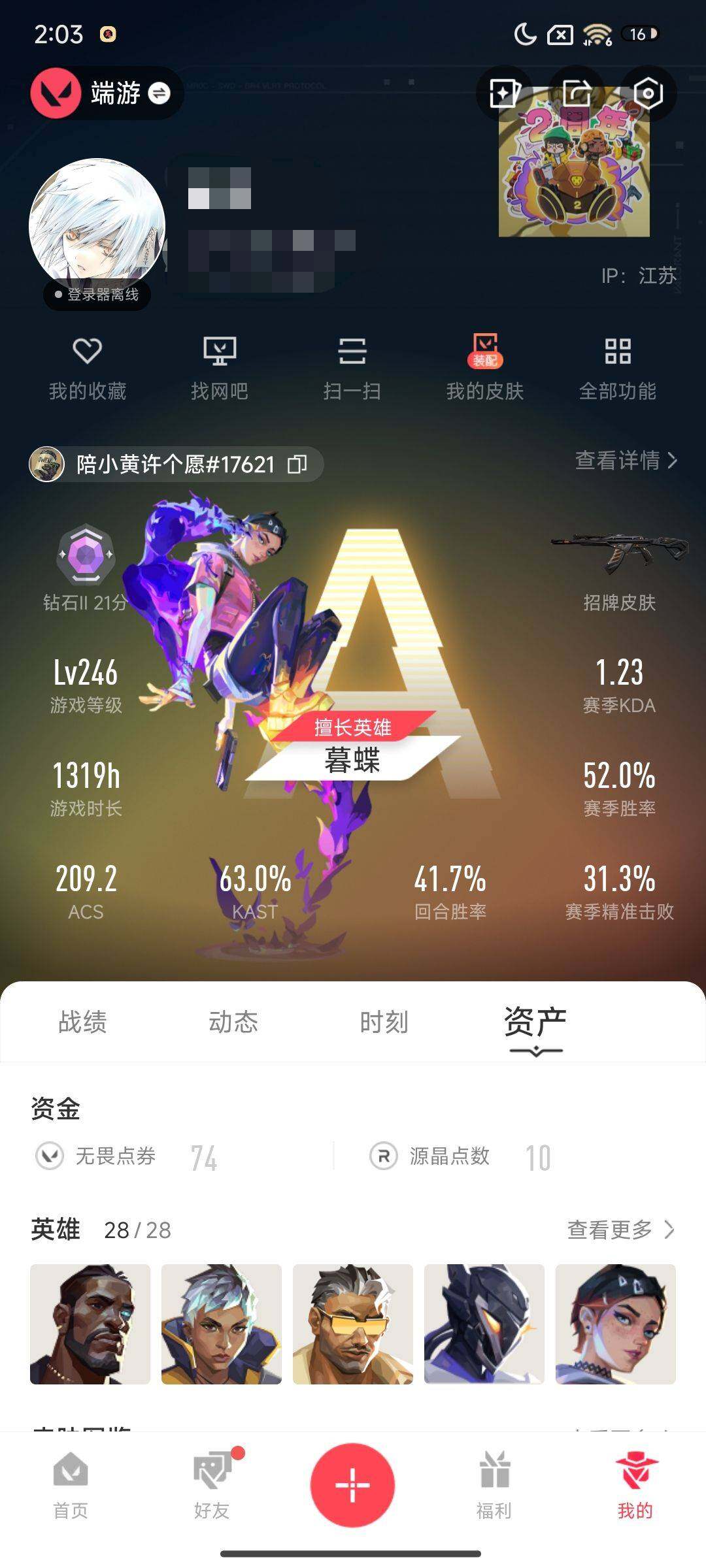This screenshot has height=1568, width=706.
Task: Switch to the 战绩 tab
Action: (x=82, y=1022)
